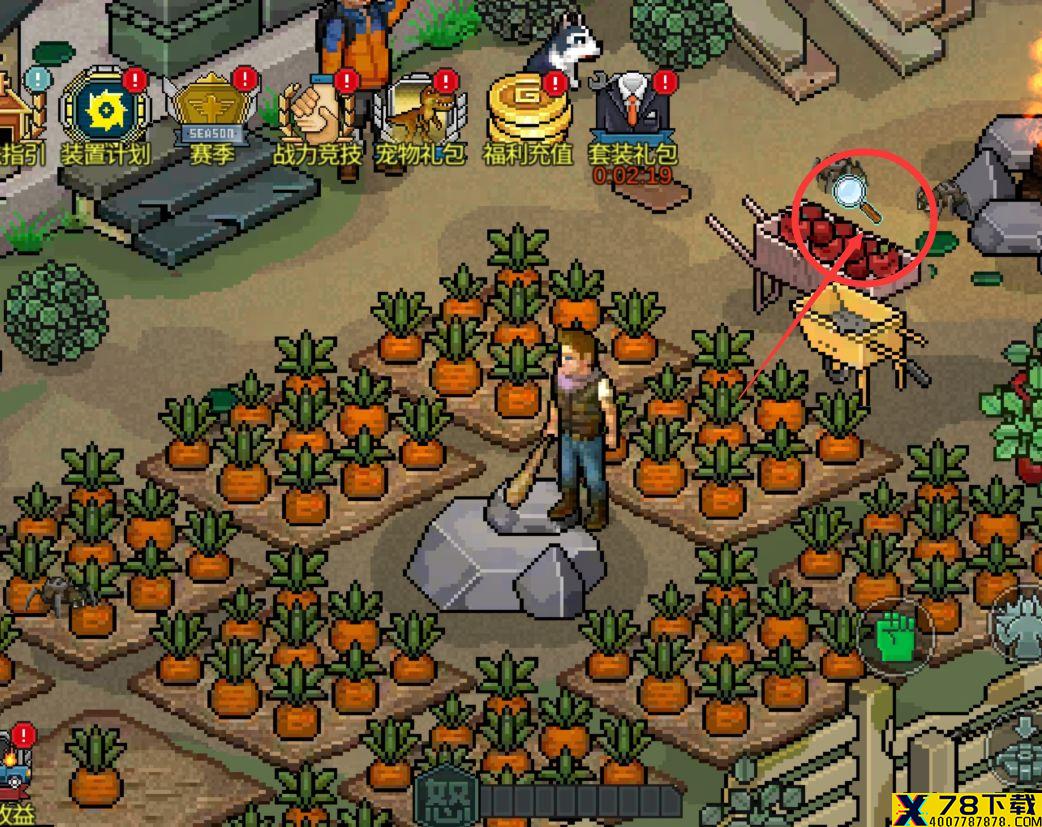The width and height of the screenshot is (1042, 827).
Task: Tap the green fist attack button
Action: [x=894, y=636]
